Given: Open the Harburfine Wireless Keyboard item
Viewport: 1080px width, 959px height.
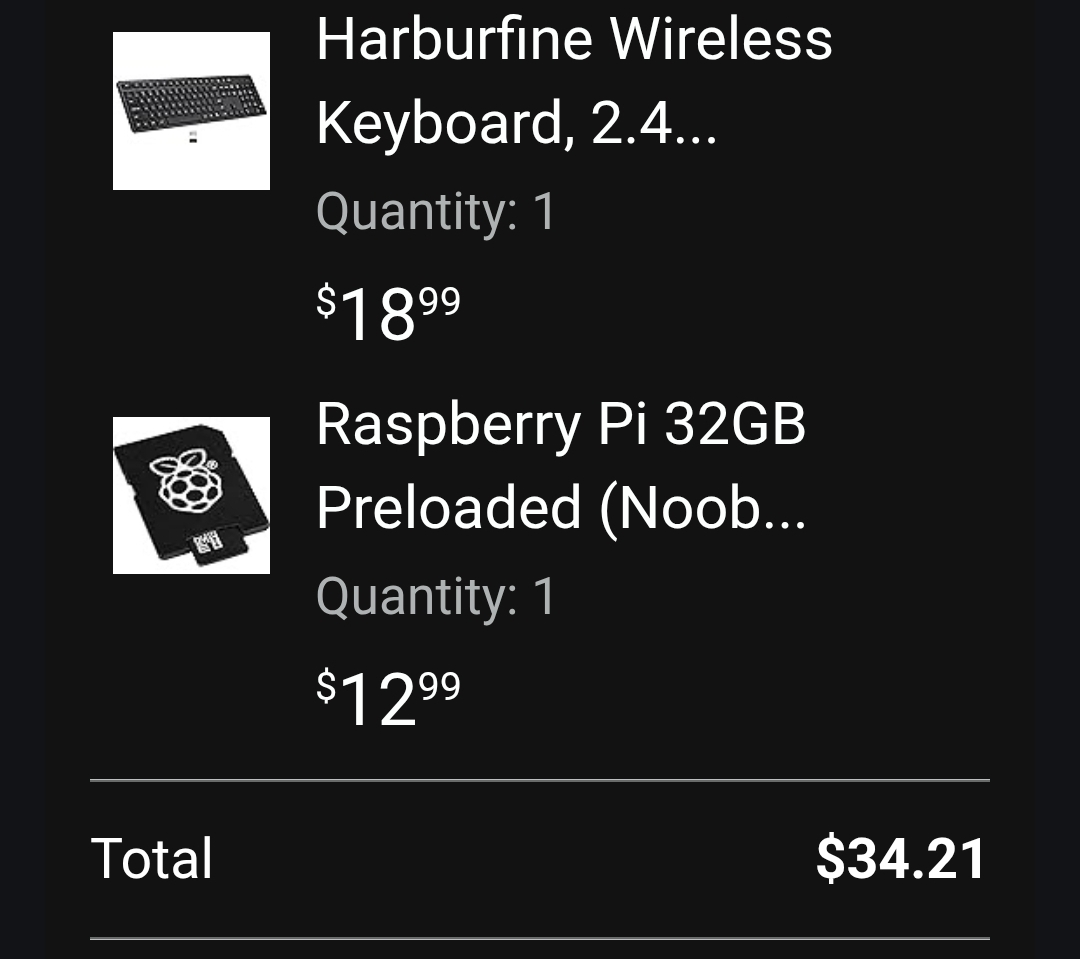Looking at the screenshot, I should point(573,82).
